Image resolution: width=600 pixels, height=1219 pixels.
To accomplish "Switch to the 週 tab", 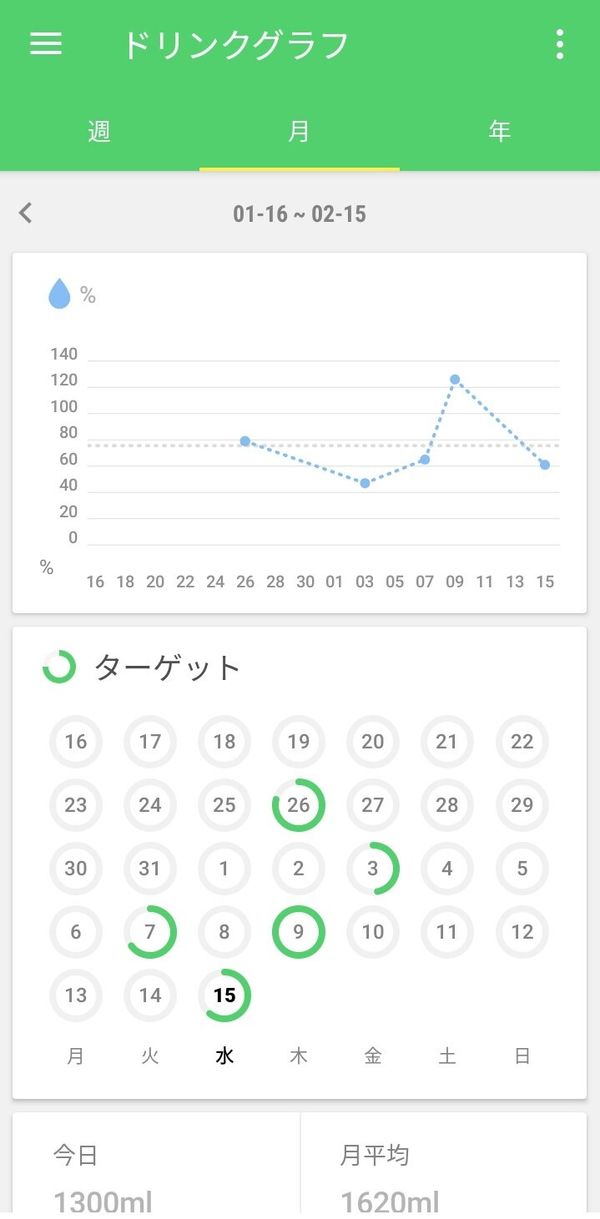I will point(99,131).
